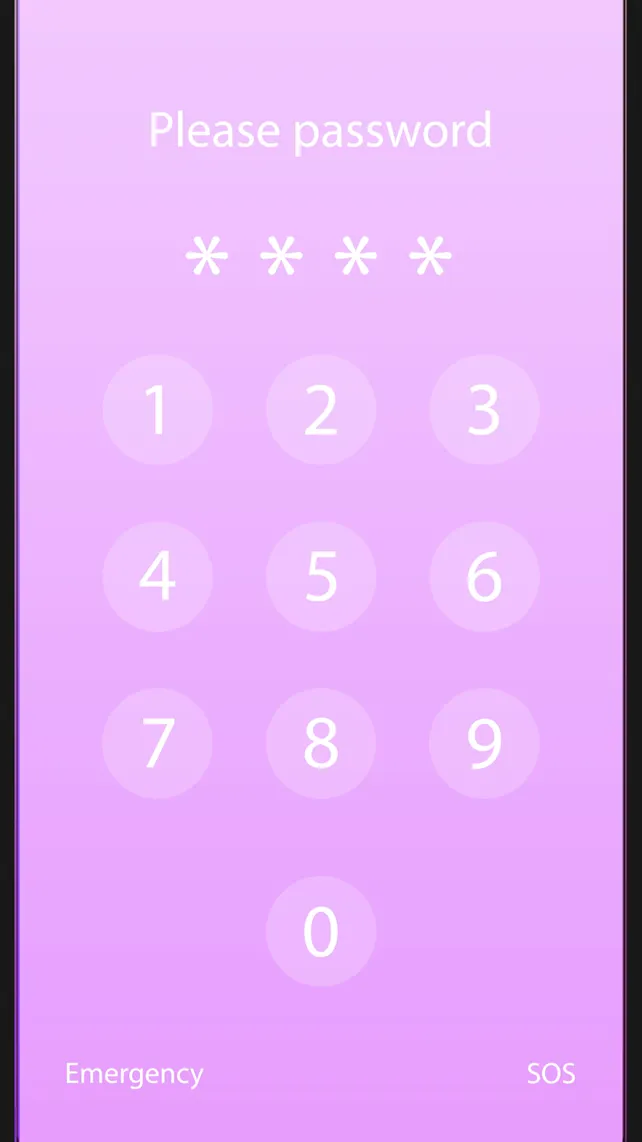This screenshot has height=1142, width=642.
Task: Tap the number 7 key
Action: pos(157,743)
